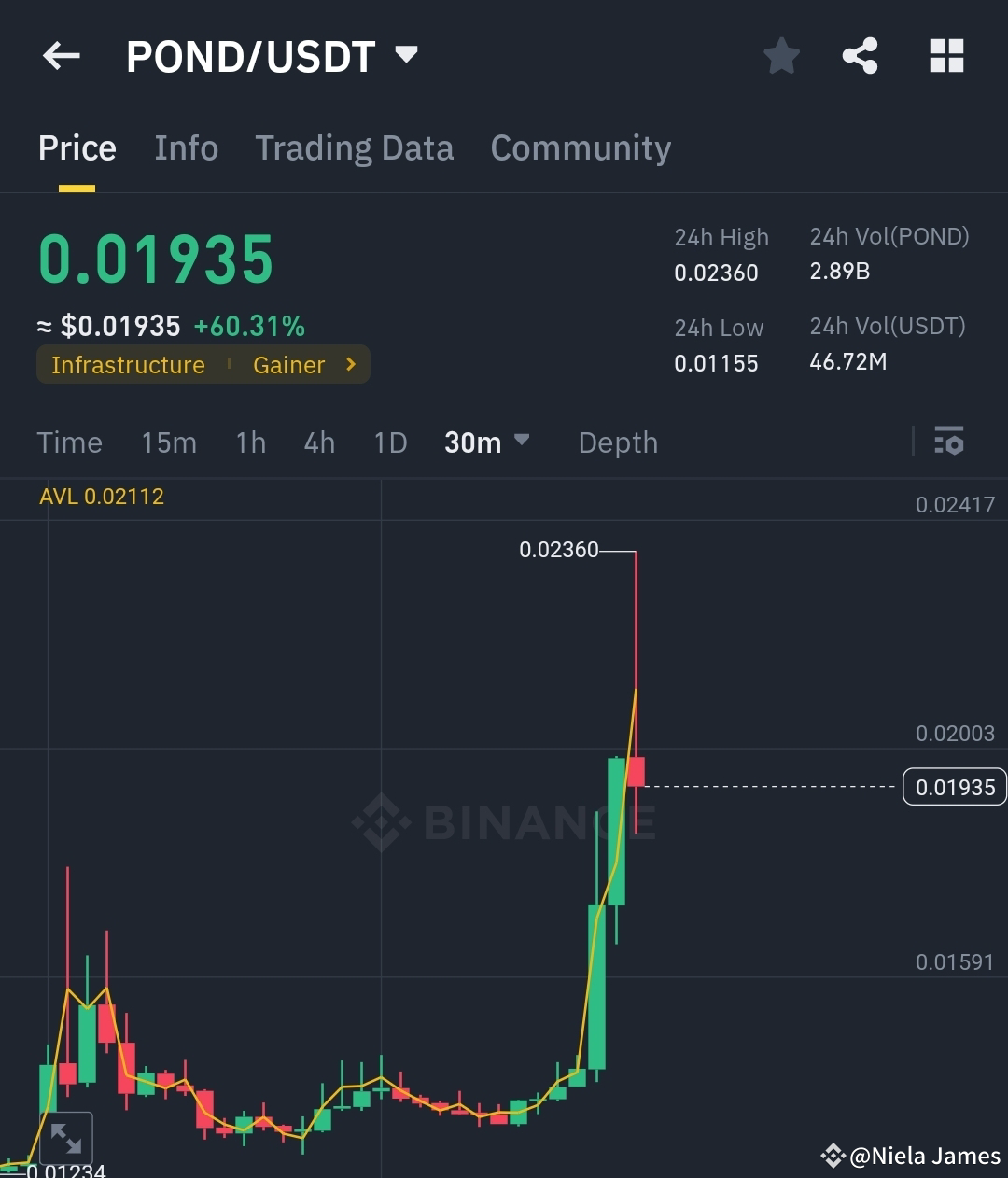
Task: Tap the current price label 0.01935
Action: click(x=954, y=787)
